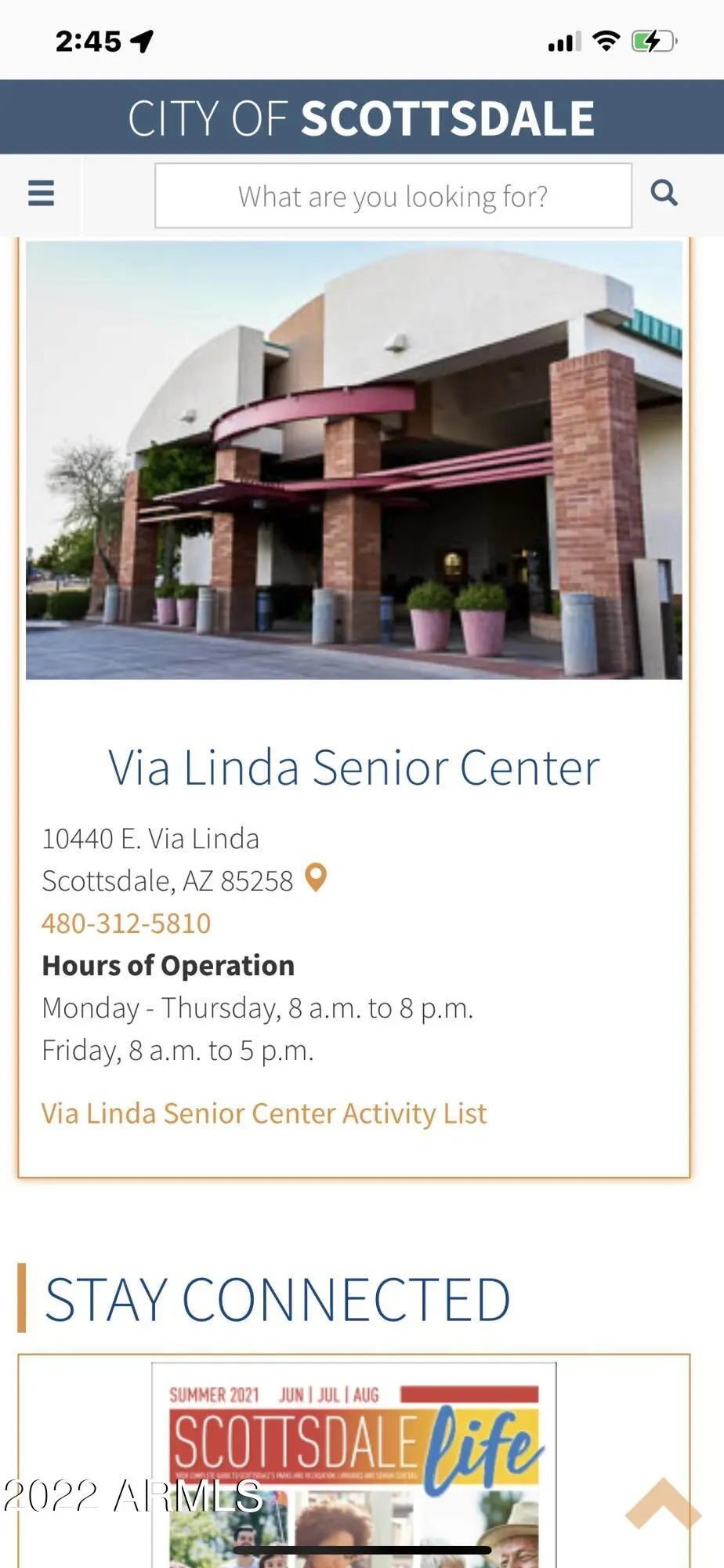The width and height of the screenshot is (724, 1568).
Task: Open the map pin beside the address
Action: point(315,878)
